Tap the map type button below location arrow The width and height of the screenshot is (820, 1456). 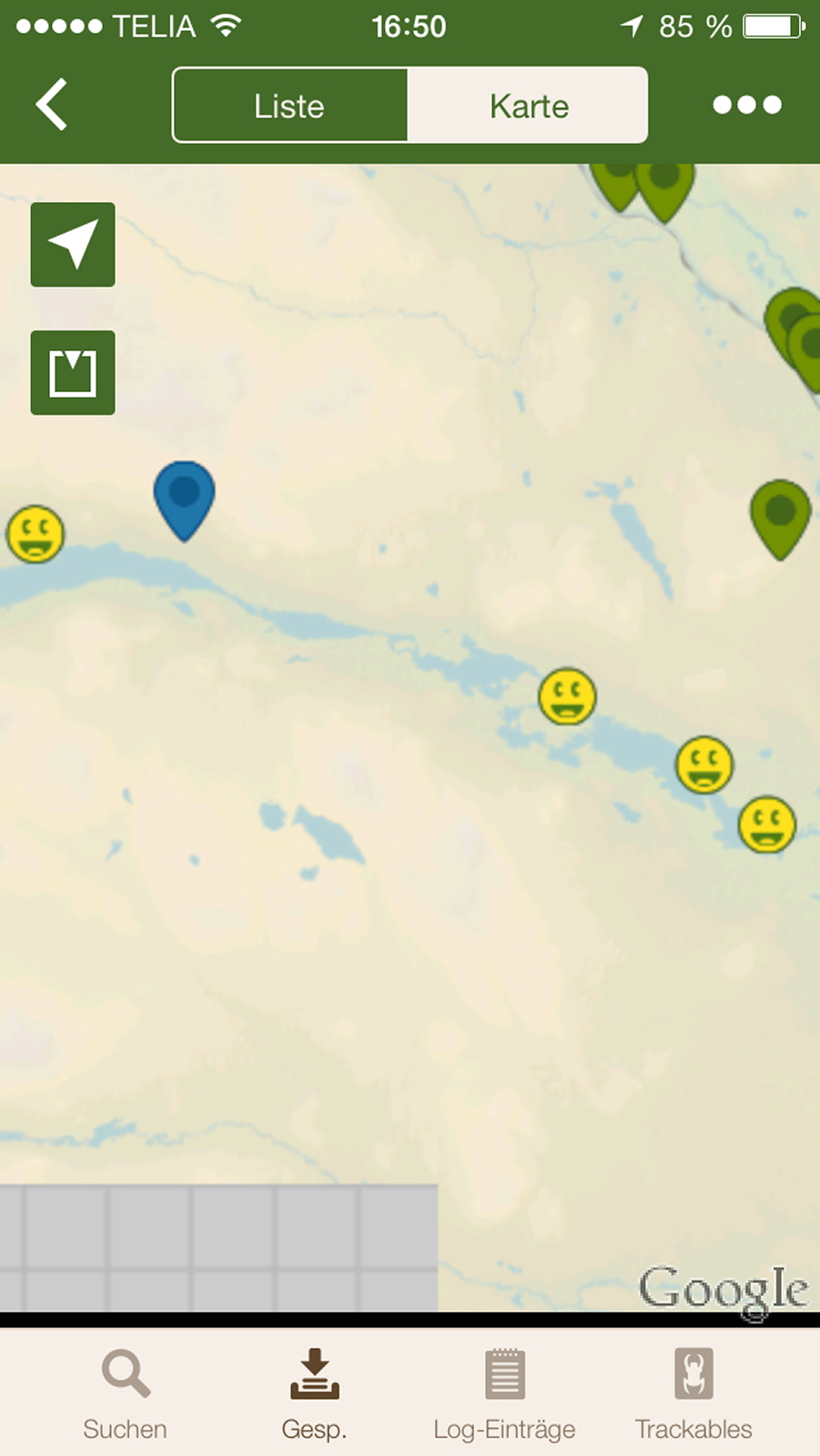coord(73,372)
